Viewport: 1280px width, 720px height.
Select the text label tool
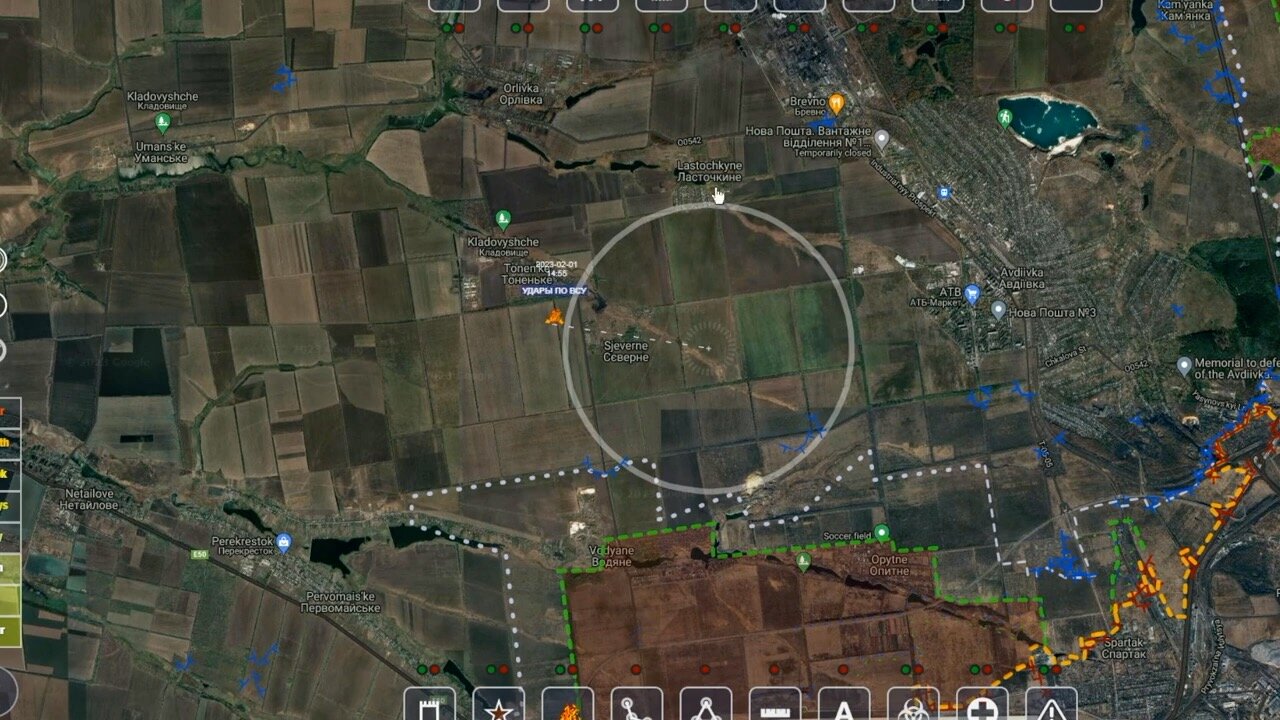click(844, 707)
